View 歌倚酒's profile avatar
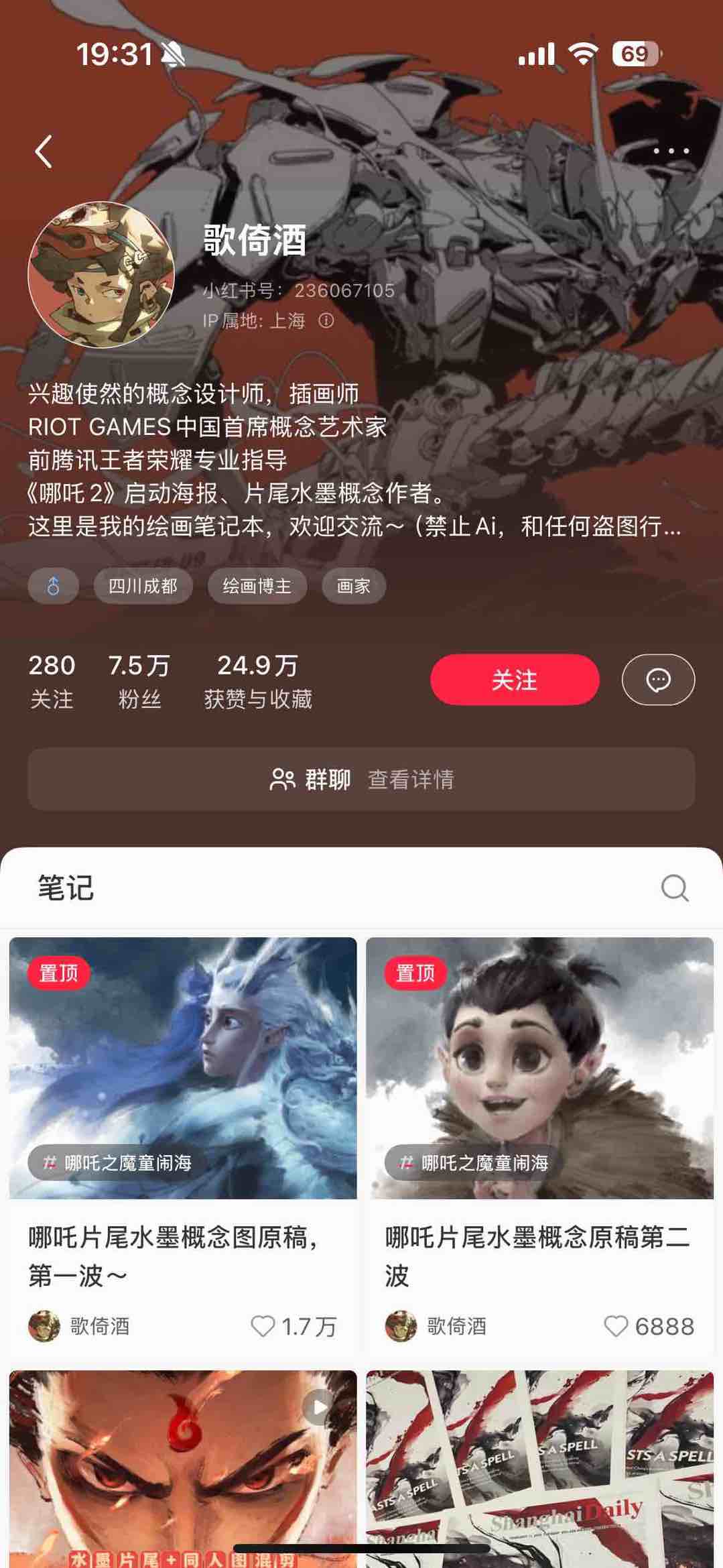 pos(101,275)
